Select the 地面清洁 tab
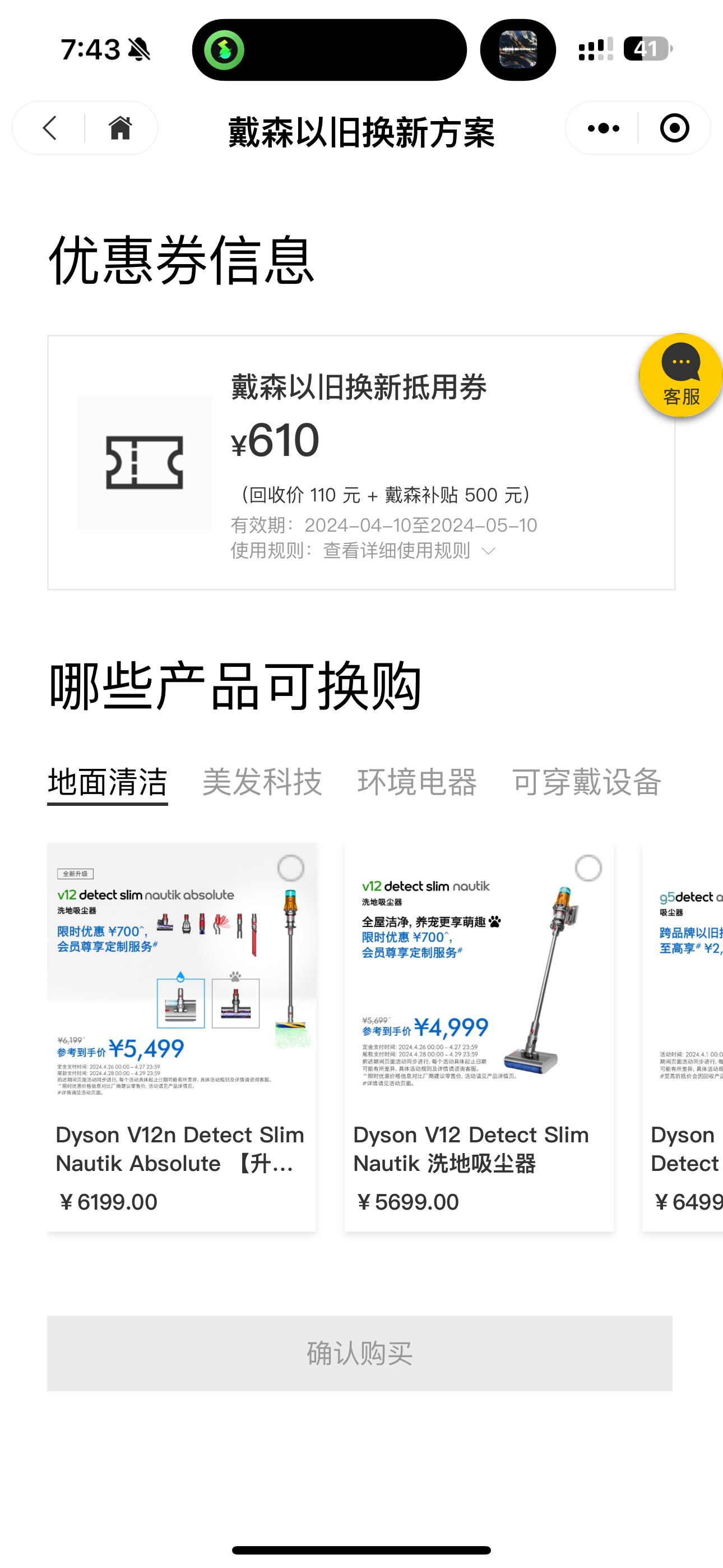The width and height of the screenshot is (723, 1568). coord(108,782)
